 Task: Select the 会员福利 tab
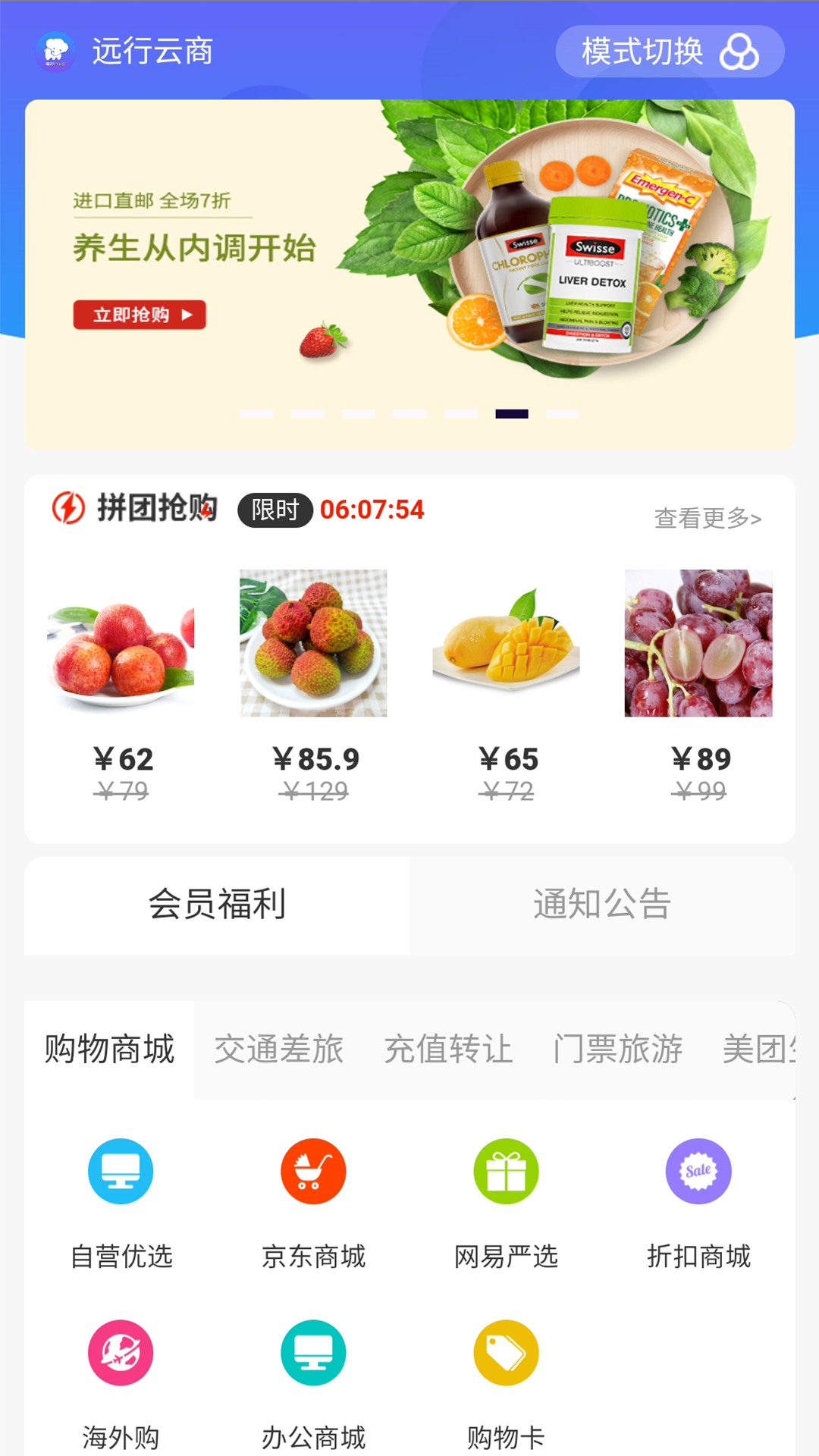tap(218, 904)
